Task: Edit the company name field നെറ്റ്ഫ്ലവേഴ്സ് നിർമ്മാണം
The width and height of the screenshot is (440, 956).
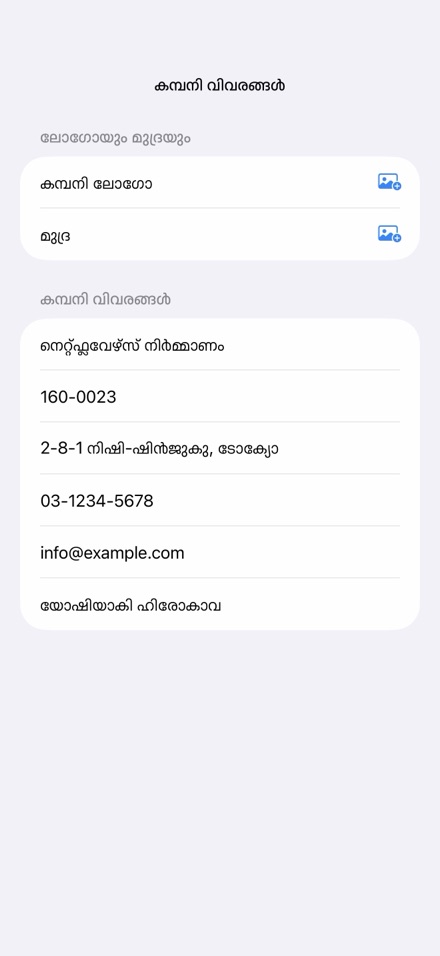Action: coord(220,344)
